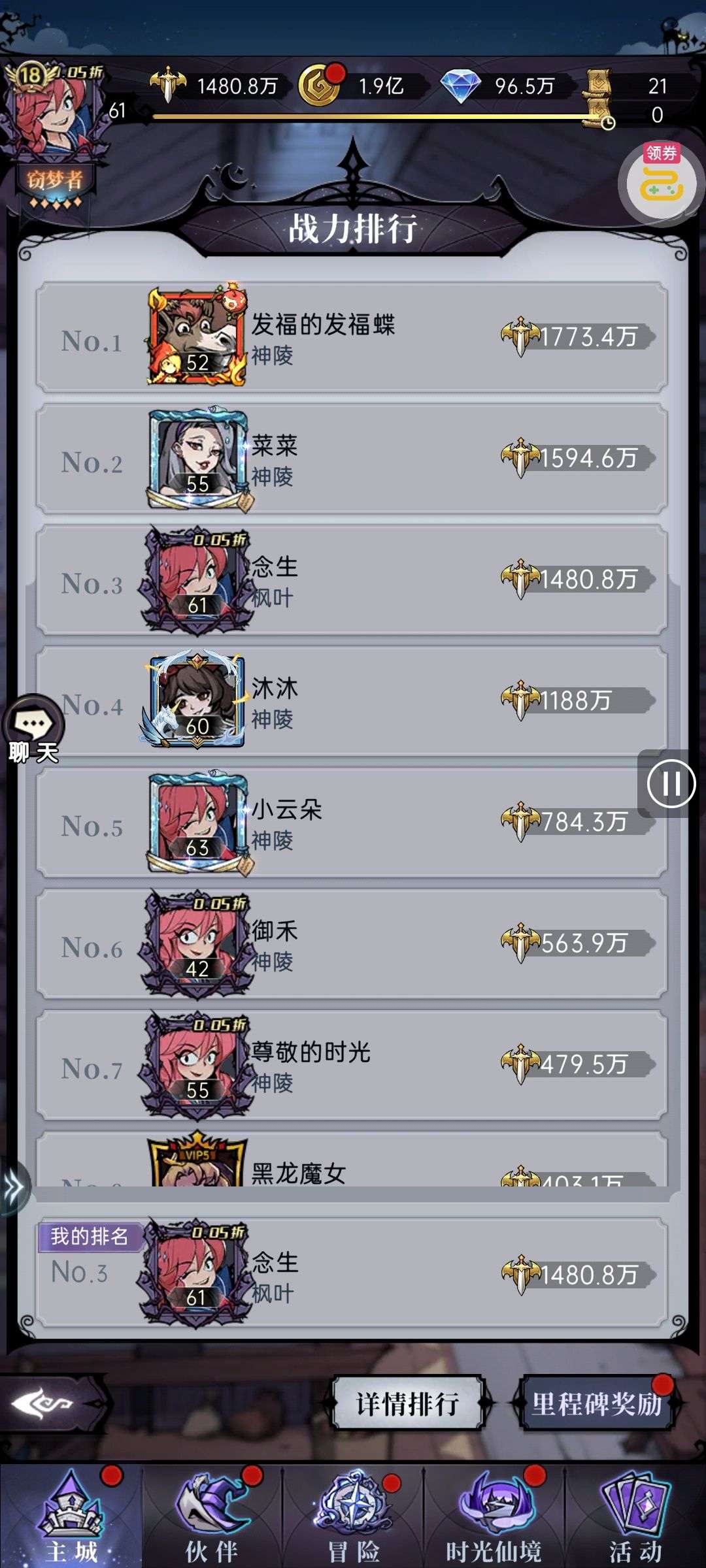
Task: Open player 小云朵 ranking row
Action: tap(353, 823)
